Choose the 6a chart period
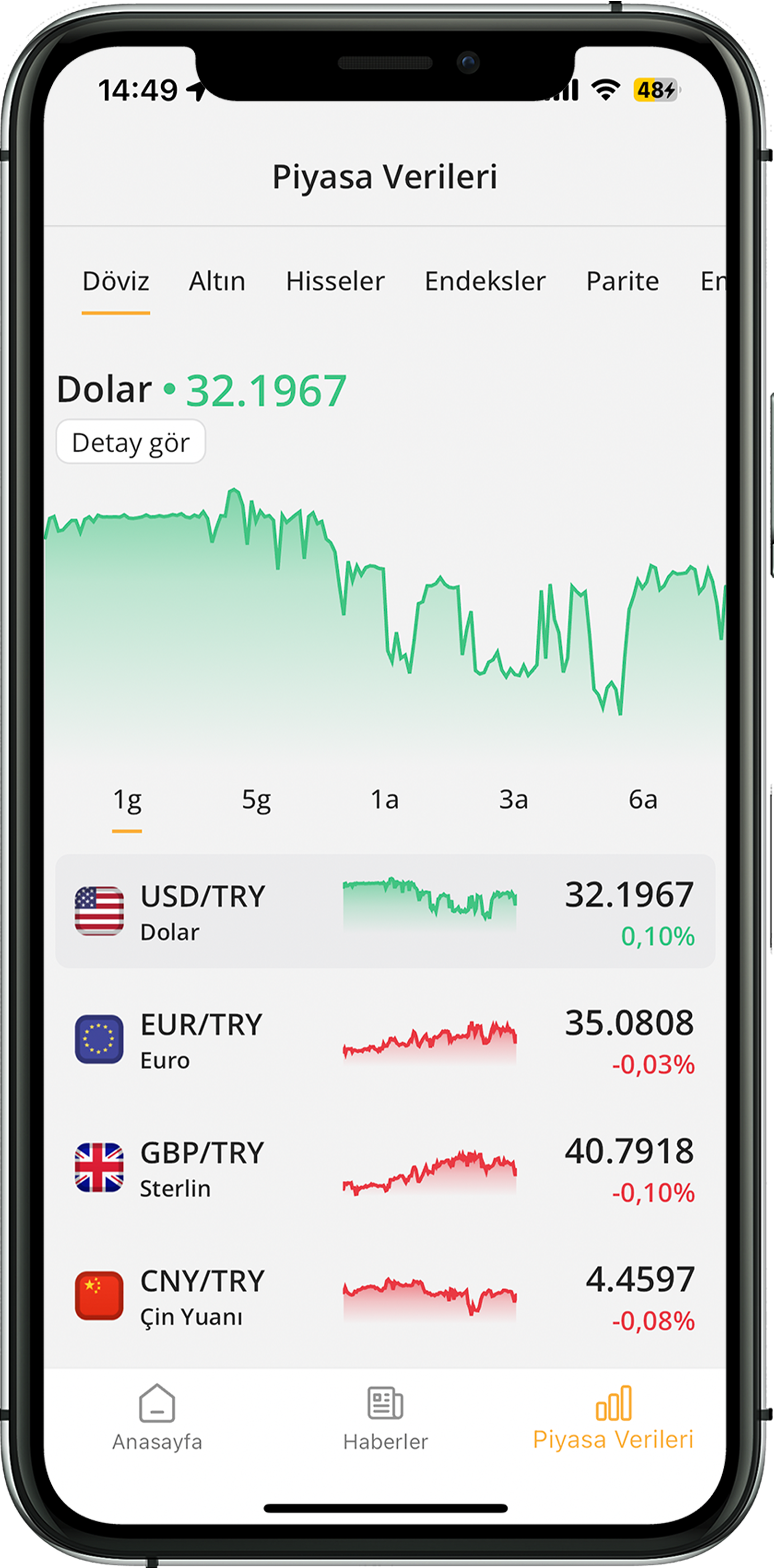This screenshot has height=1568, width=774. tap(643, 799)
